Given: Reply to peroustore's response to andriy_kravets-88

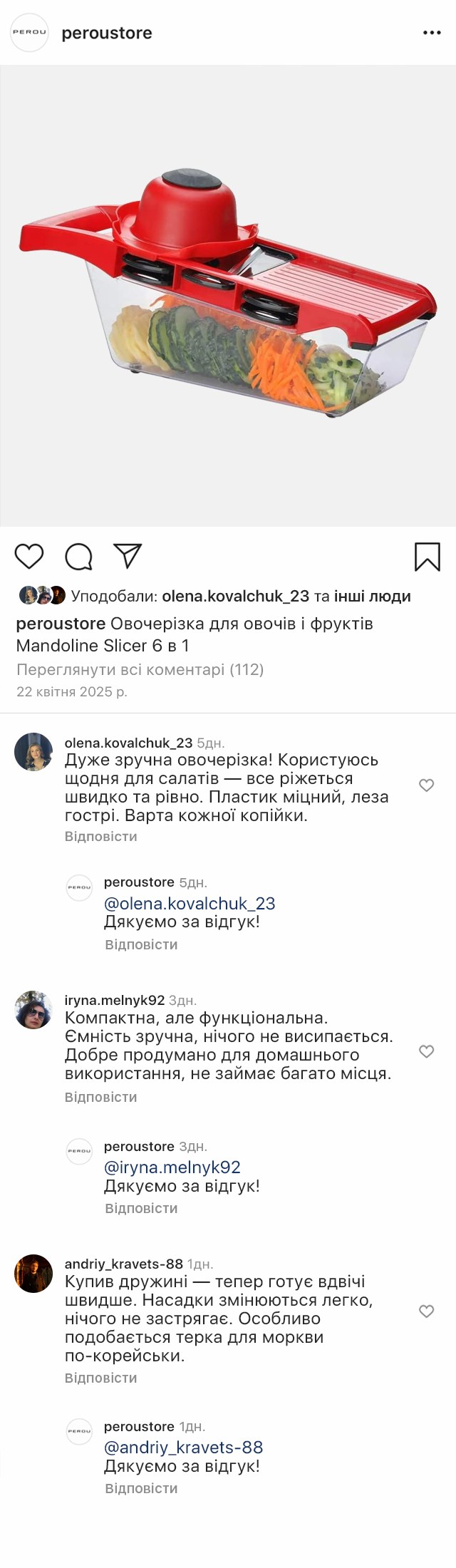Looking at the screenshot, I should coord(141,1488).
